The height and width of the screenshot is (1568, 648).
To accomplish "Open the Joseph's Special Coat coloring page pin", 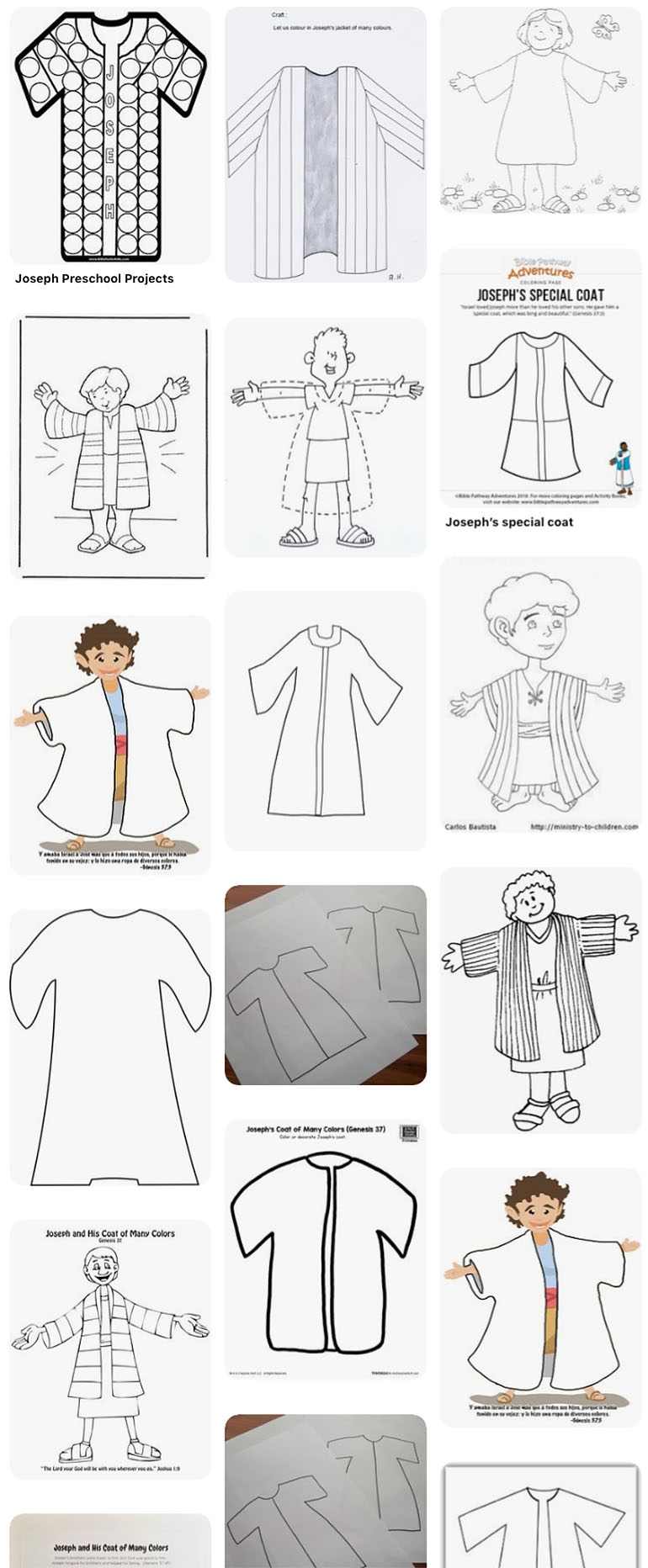I will coord(540,379).
